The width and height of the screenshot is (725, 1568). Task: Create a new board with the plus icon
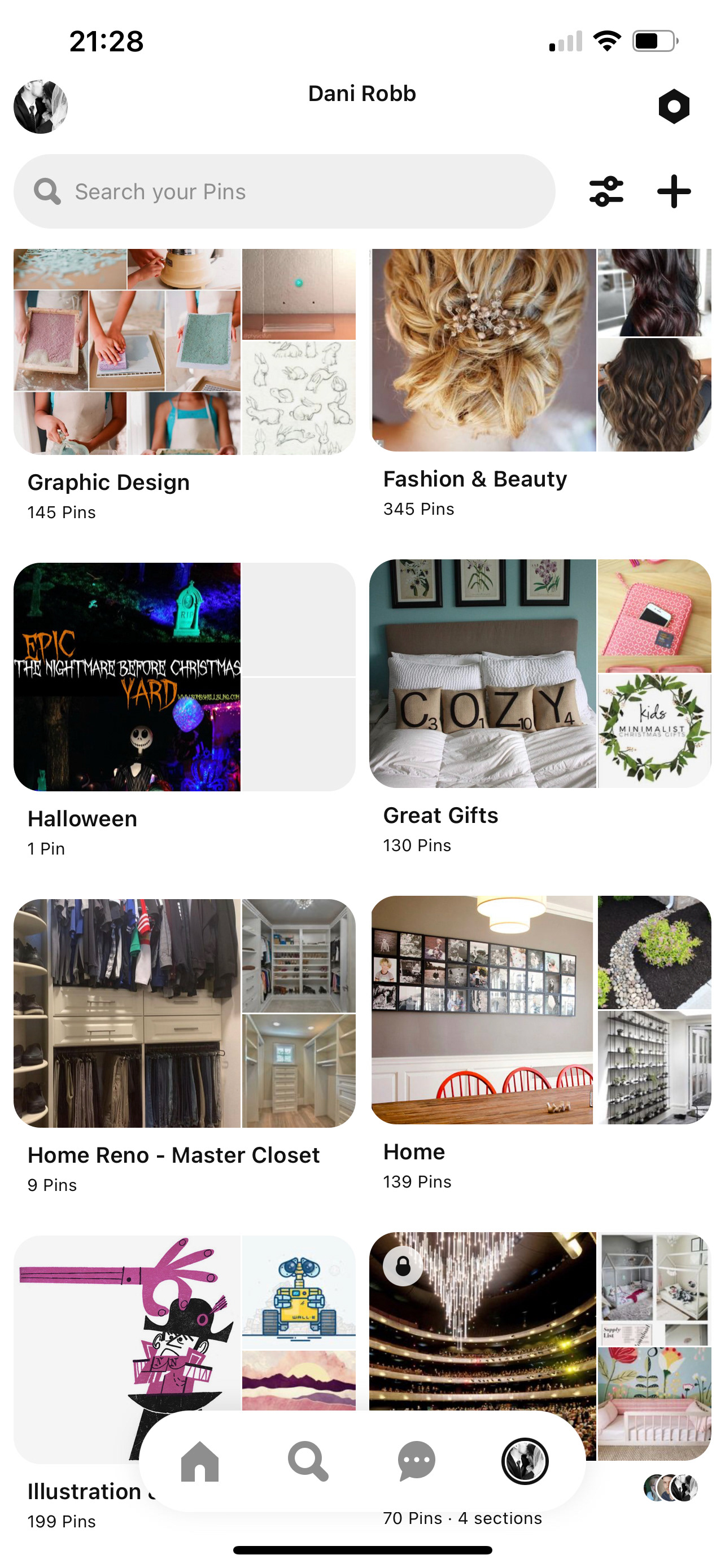click(673, 192)
